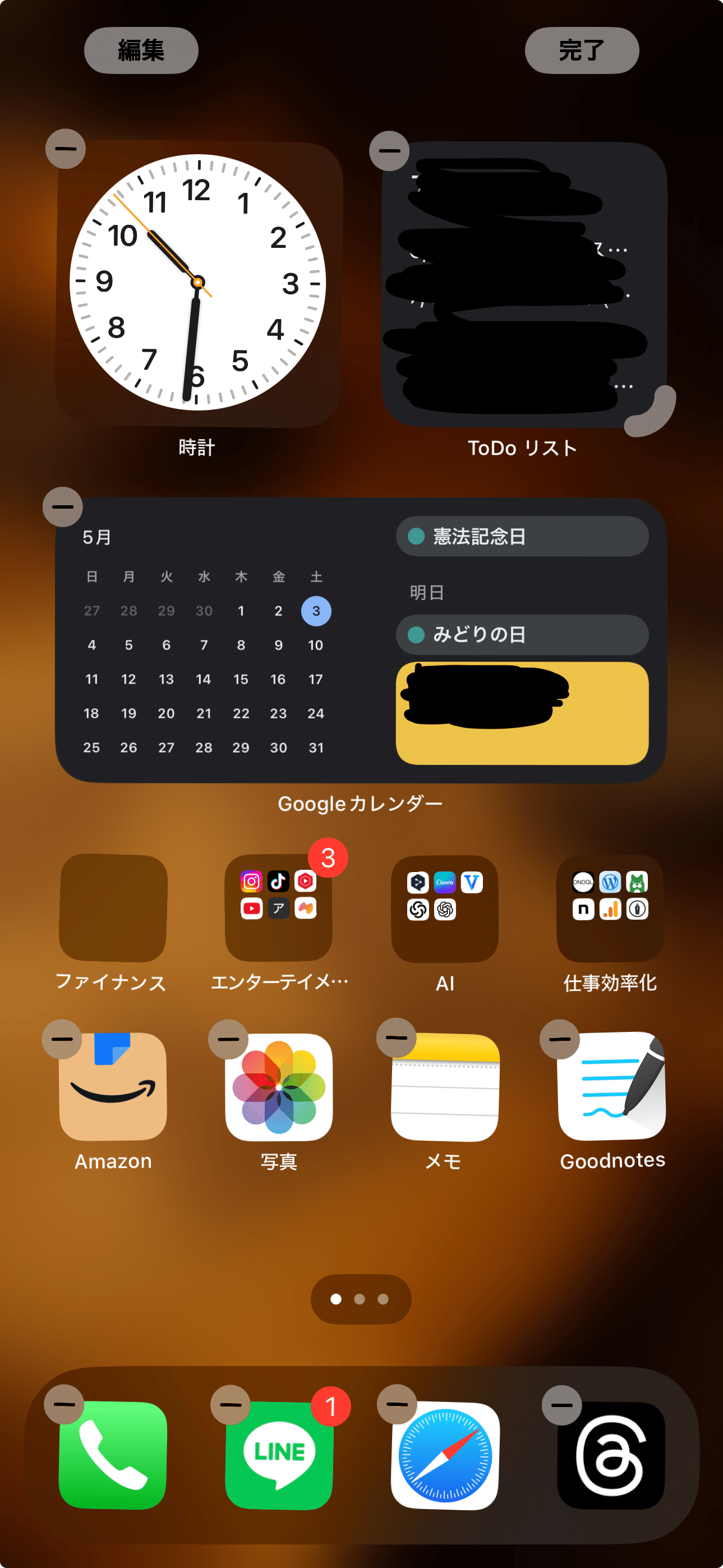Remove Phone from the dock
The image size is (723, 1568).
(x=64, y=1404)
